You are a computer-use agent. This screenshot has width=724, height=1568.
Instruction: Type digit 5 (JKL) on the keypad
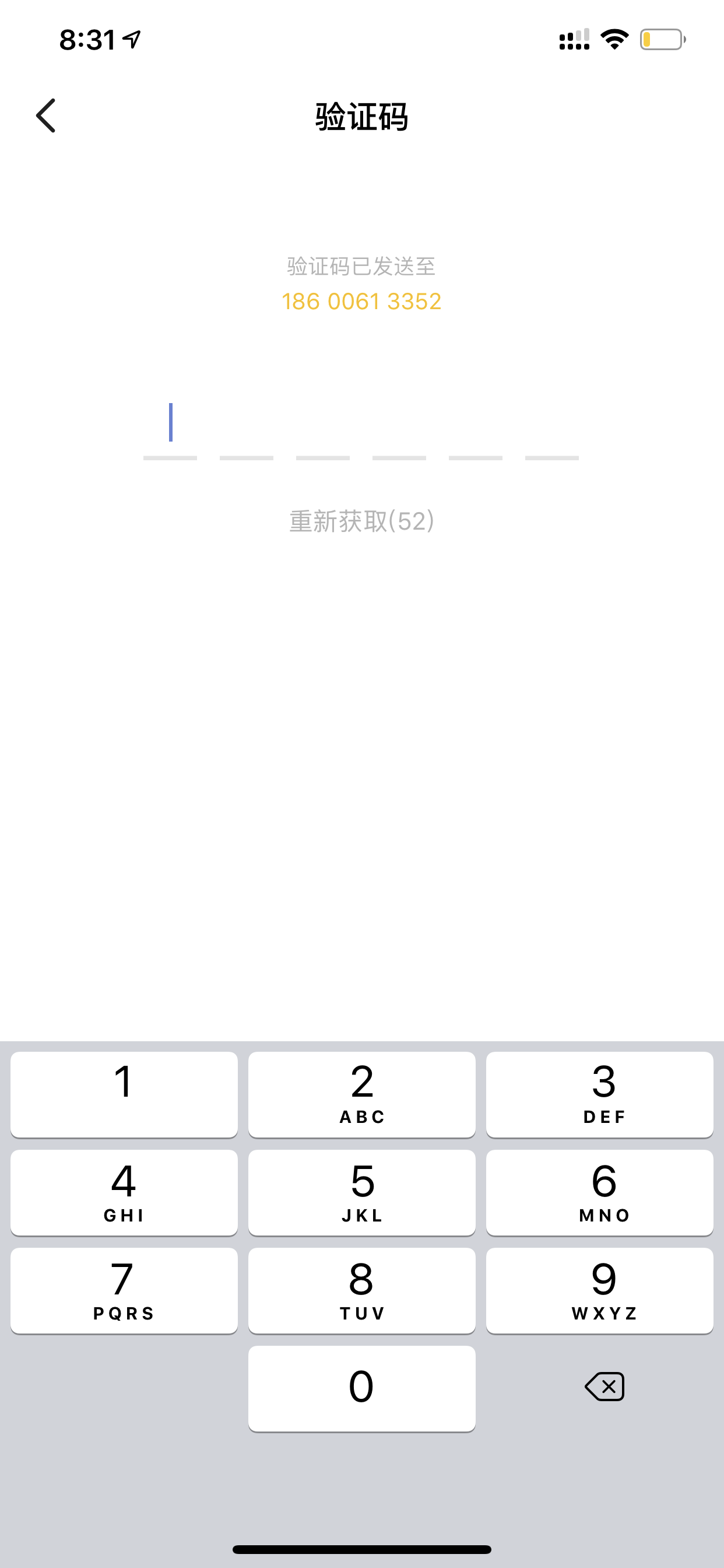point(362,1192)
